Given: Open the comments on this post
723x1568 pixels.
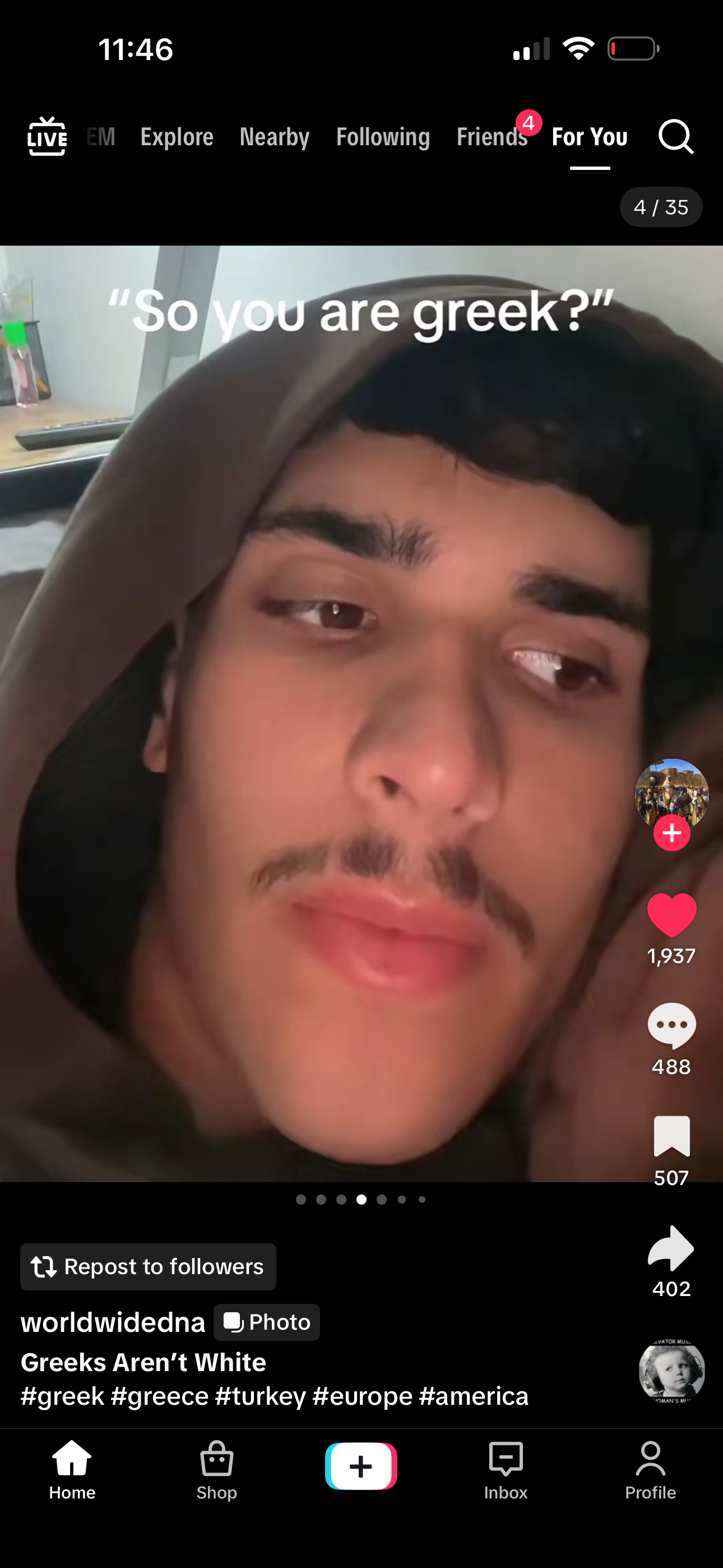Looking at the screenshot, I should coord(671,1026).
